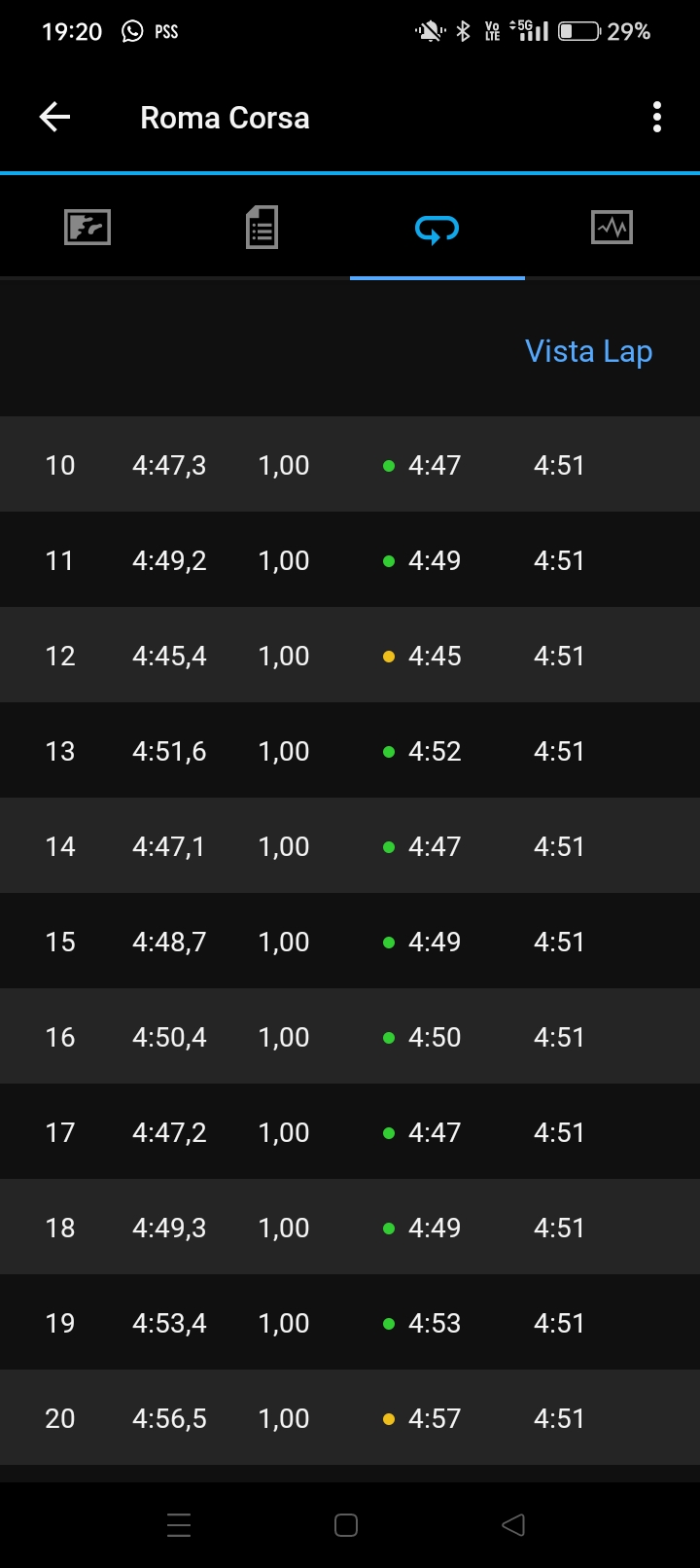Select the laps loop tab
The image size is (700, 1568).
[x=437, y=229]
